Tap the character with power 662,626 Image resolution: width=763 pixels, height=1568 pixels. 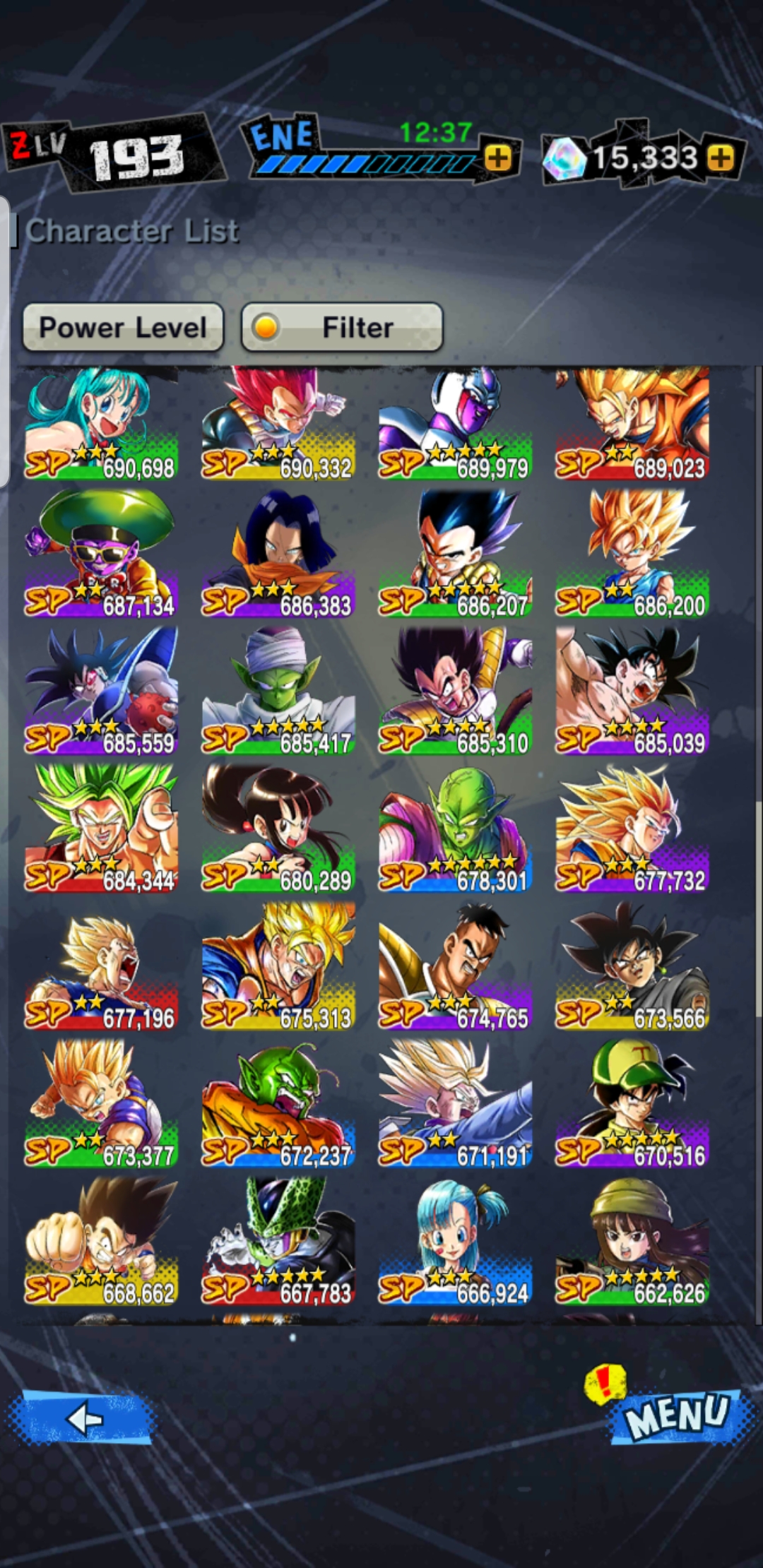coord(632,1241)
